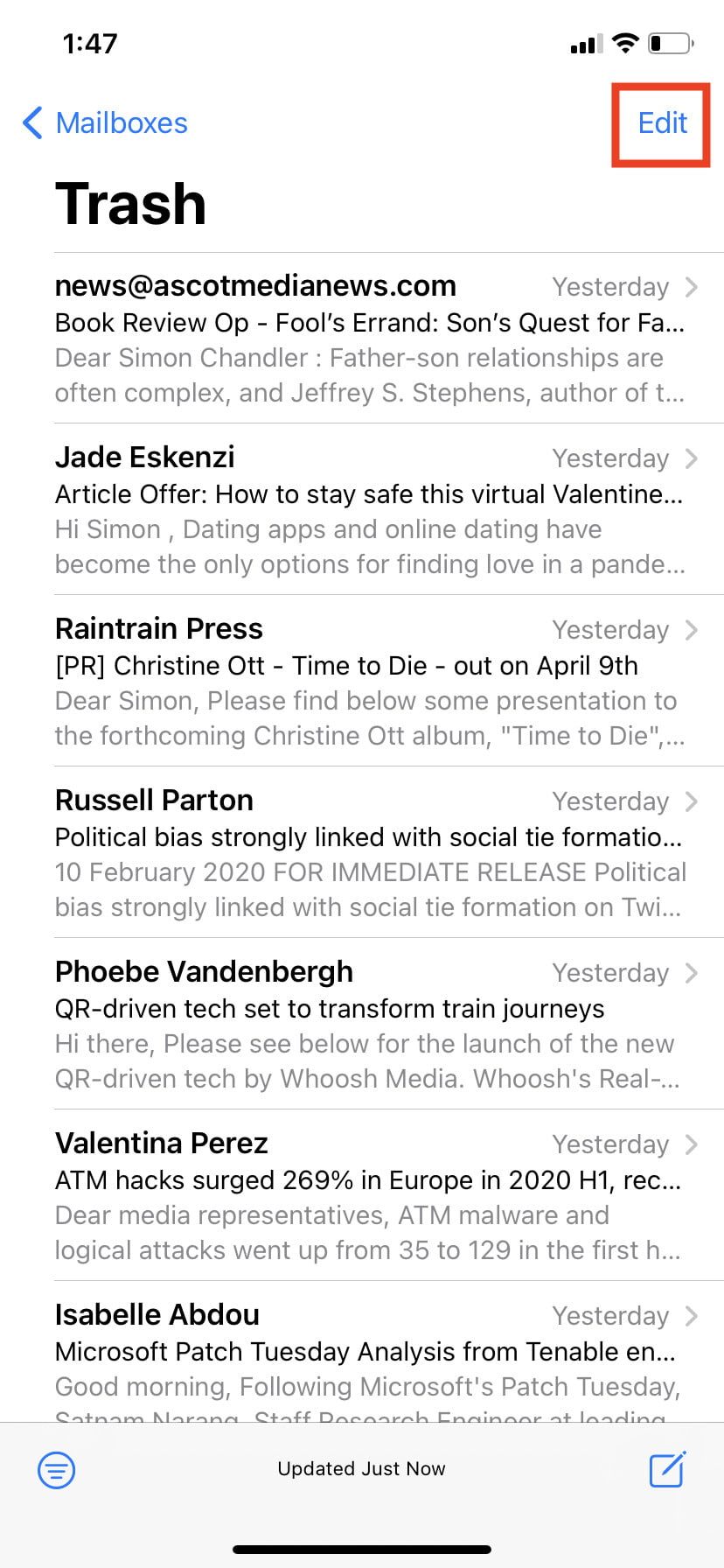Viewport: 724px width, 1568px height.
Task: Toggle the mail filter icon
Action: click(x=57, y=1470)
